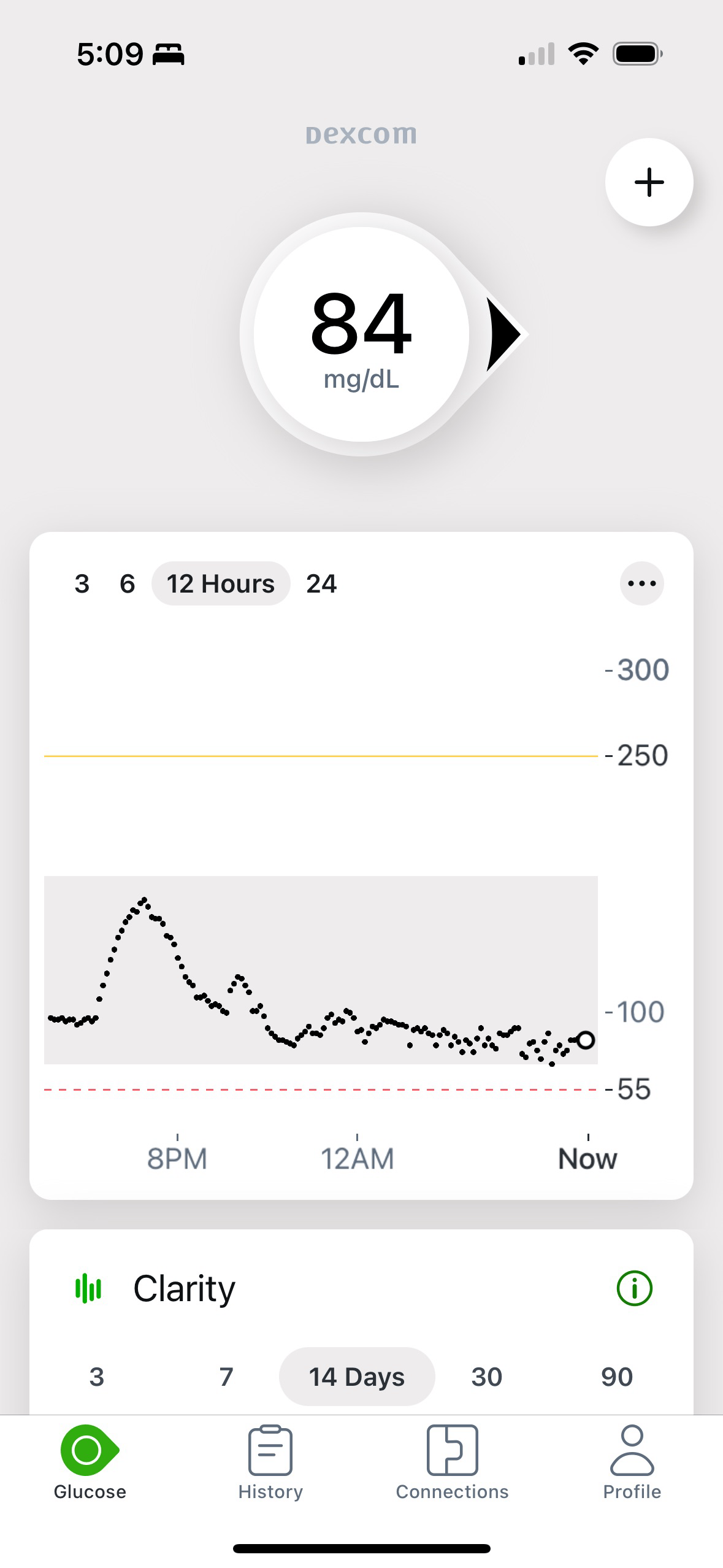Set the Clarity range to 3 days
The width and height of the screenshot is (723, 1568).
coord(97,1376)
